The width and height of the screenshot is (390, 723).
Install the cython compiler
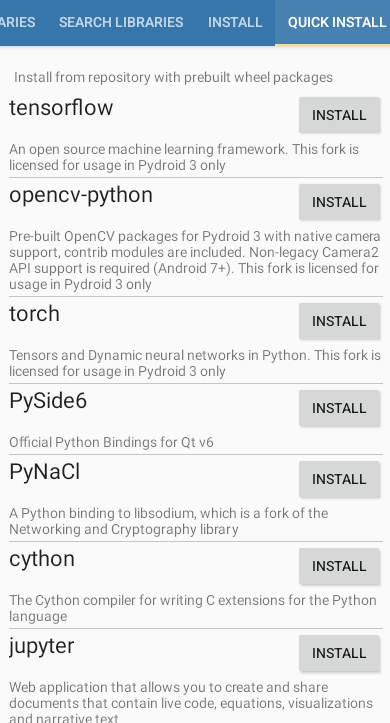pyautogui.click(x=339, y=566)
